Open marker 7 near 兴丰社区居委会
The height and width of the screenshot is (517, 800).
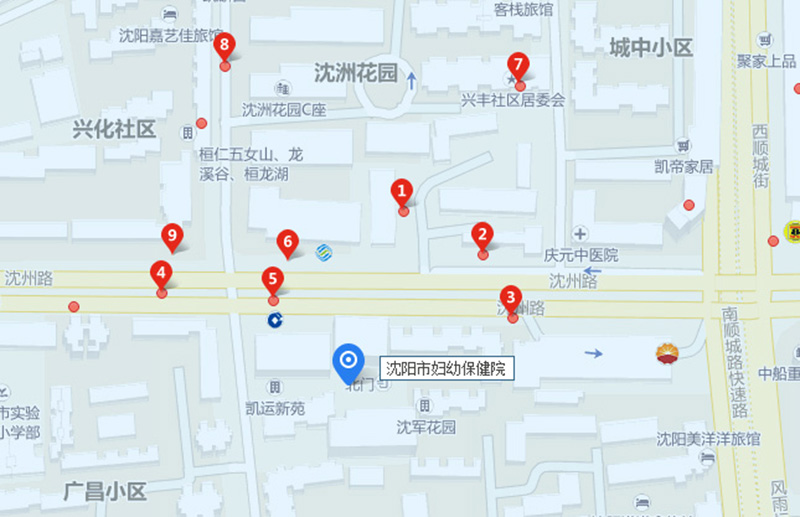[518, 64]
